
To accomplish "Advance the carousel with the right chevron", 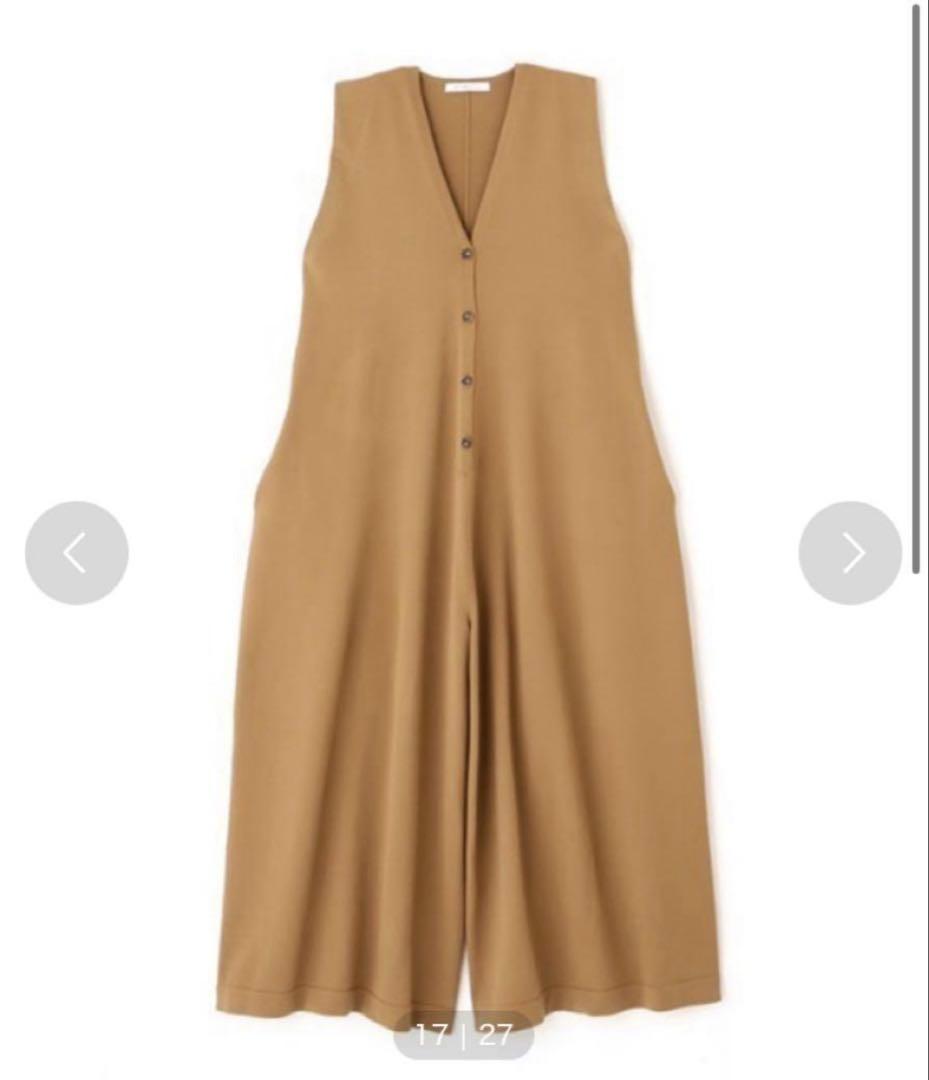I will point(849,552).
